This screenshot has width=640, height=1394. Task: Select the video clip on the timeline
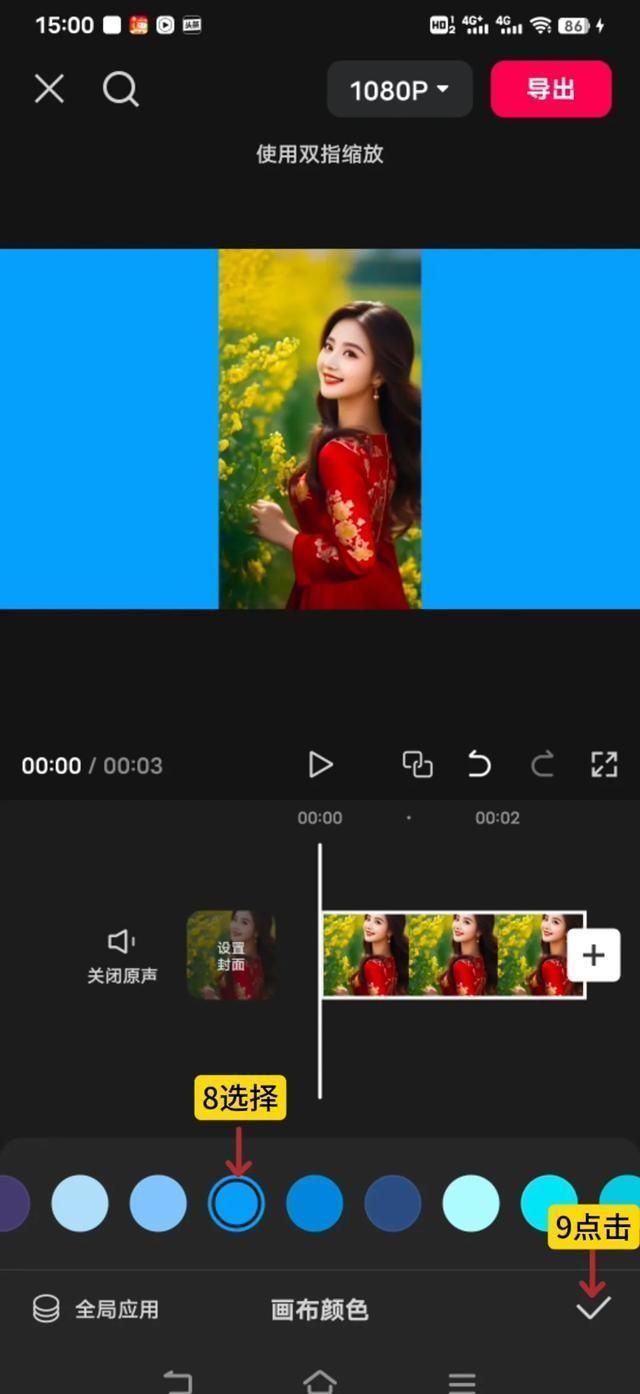(450, 955)
